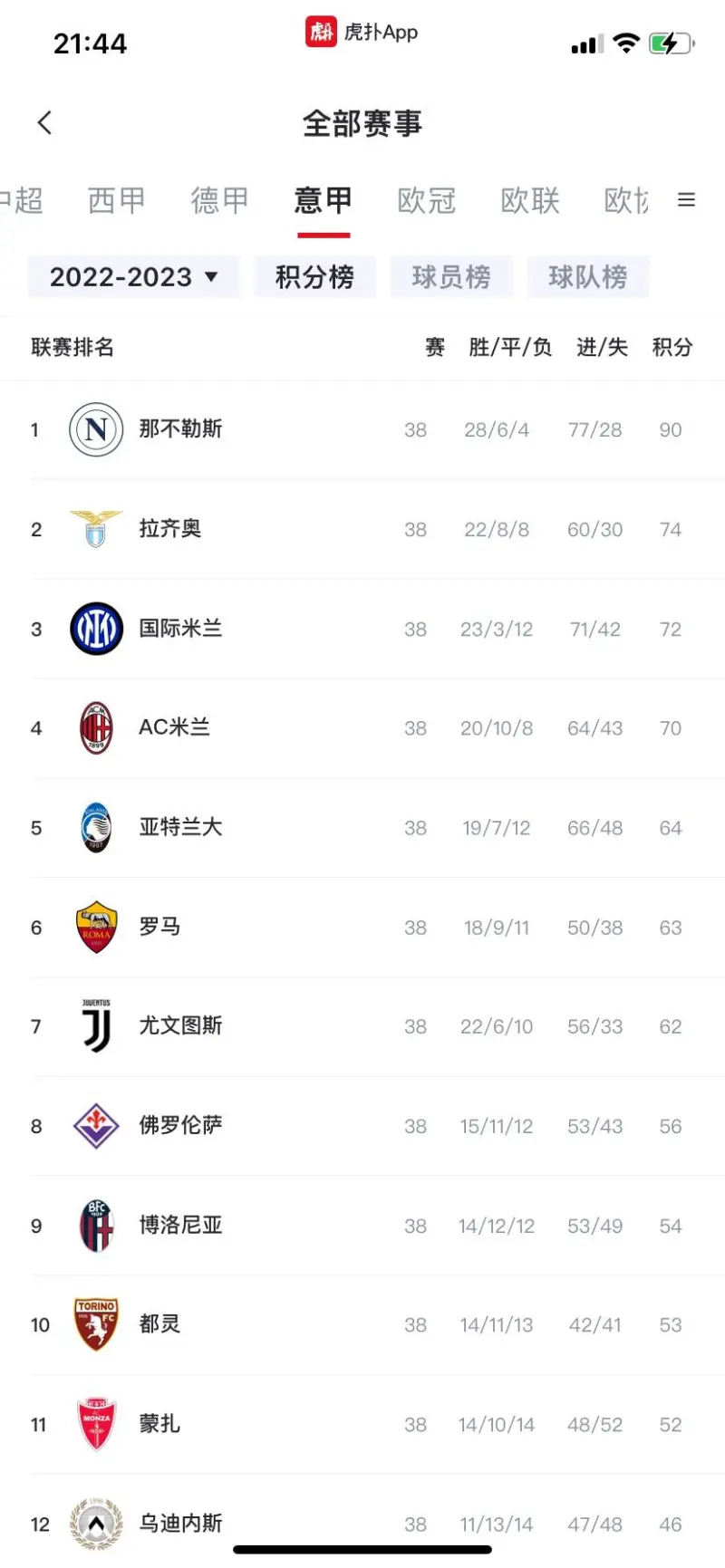Expand the 2022-2023 season dropdown

click(x=133, y=276)
